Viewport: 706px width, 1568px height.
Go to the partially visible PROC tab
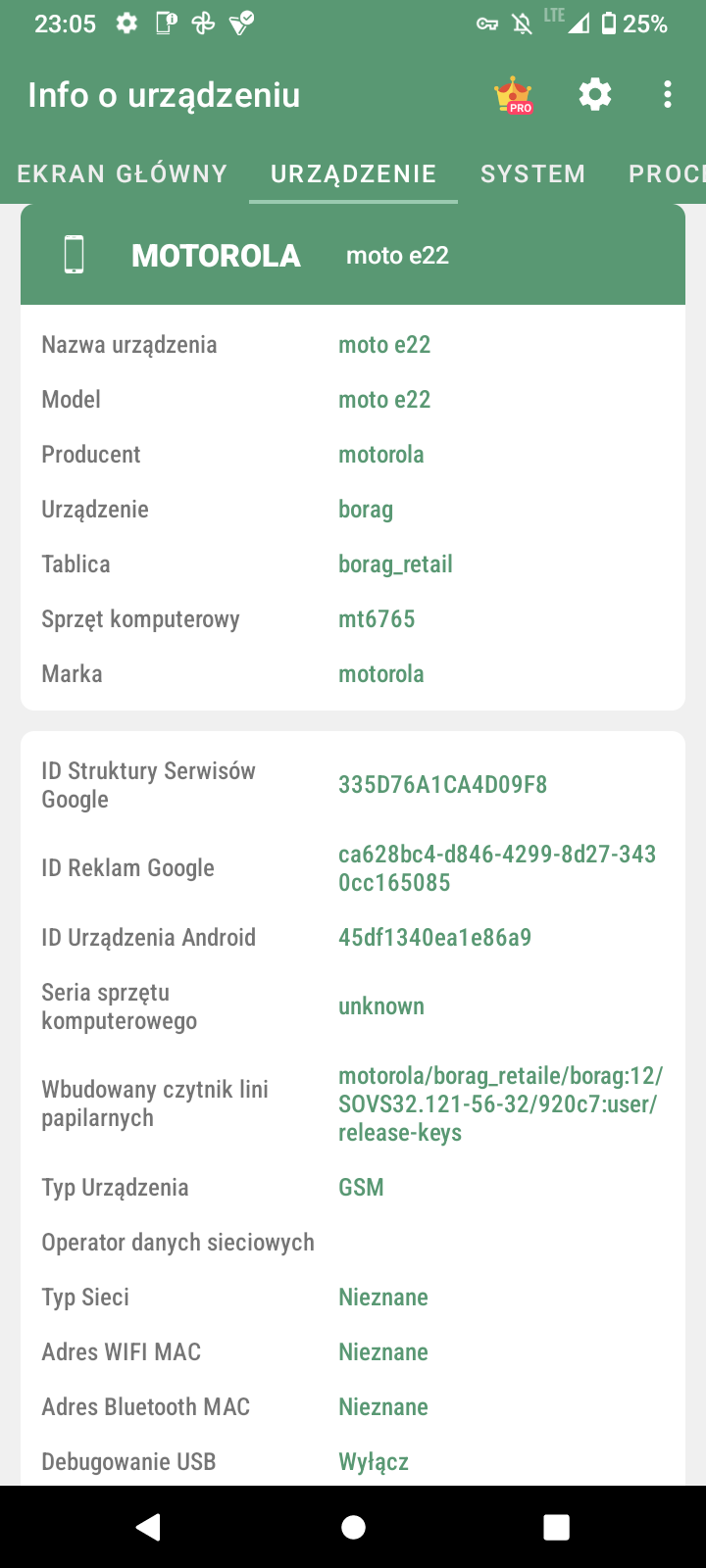point(667,173)
